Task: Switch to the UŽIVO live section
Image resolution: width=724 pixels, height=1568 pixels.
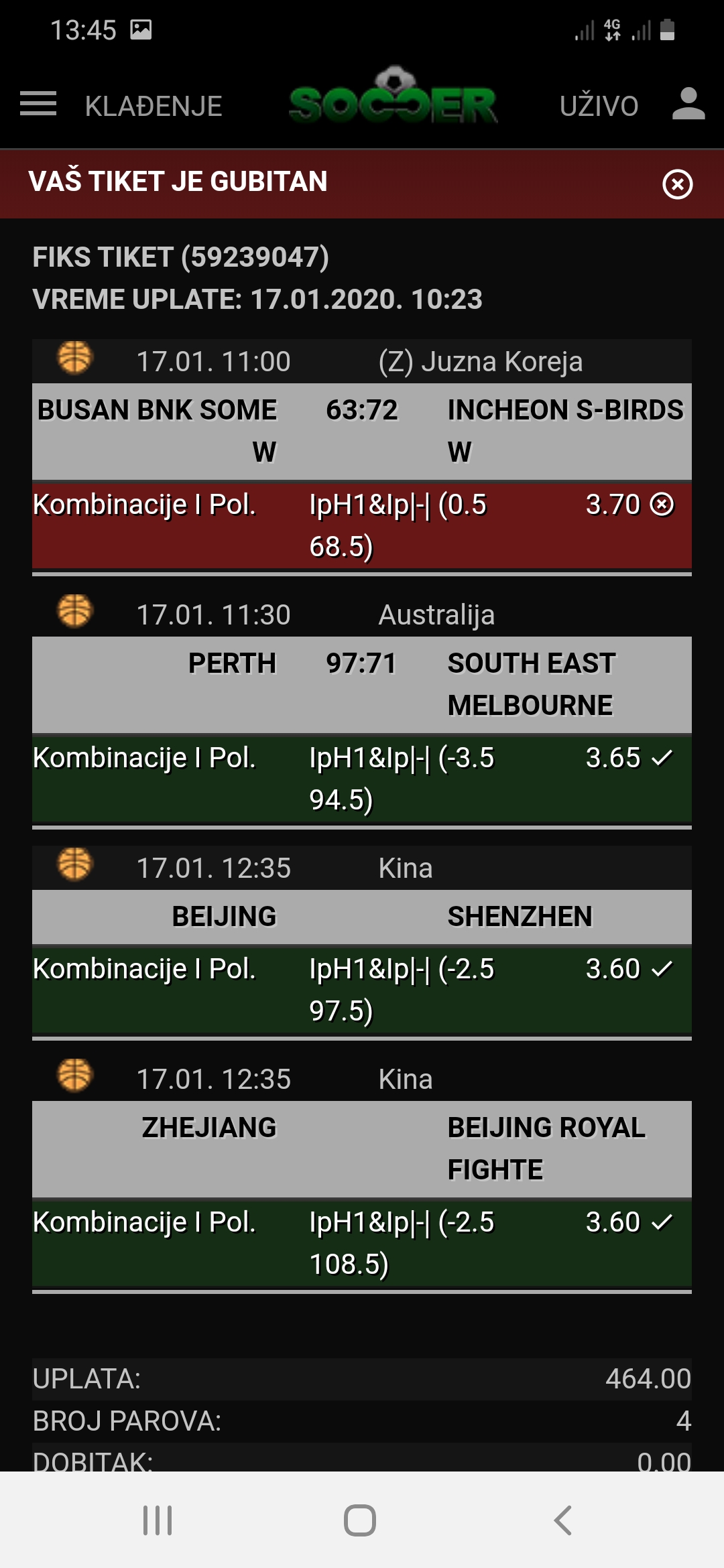Action: tap(599, 106)
